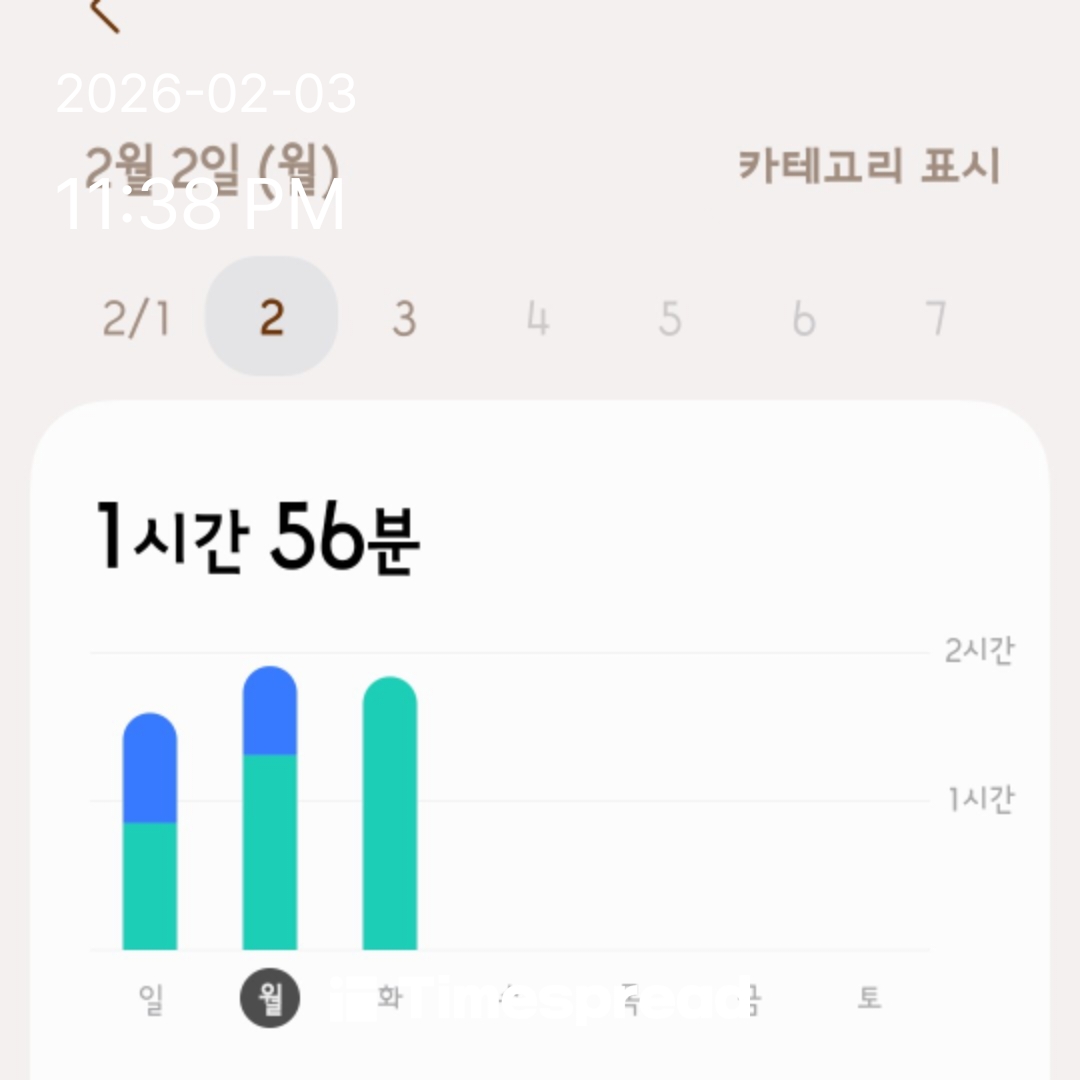
Task: View the 화 (Tuesday) usage bar
Action: 390,814
